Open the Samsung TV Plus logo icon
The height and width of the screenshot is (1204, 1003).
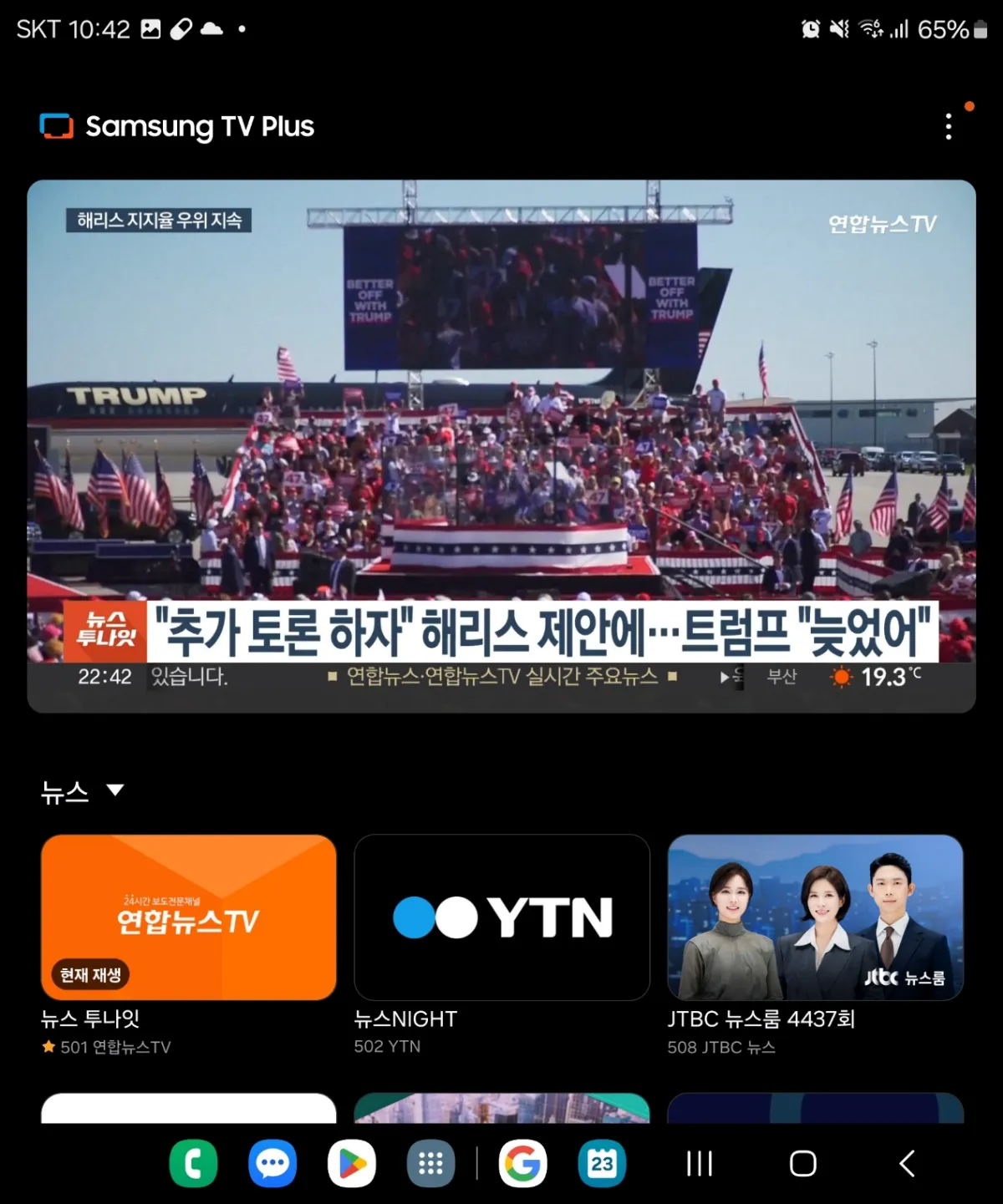[x=57, y=126]
